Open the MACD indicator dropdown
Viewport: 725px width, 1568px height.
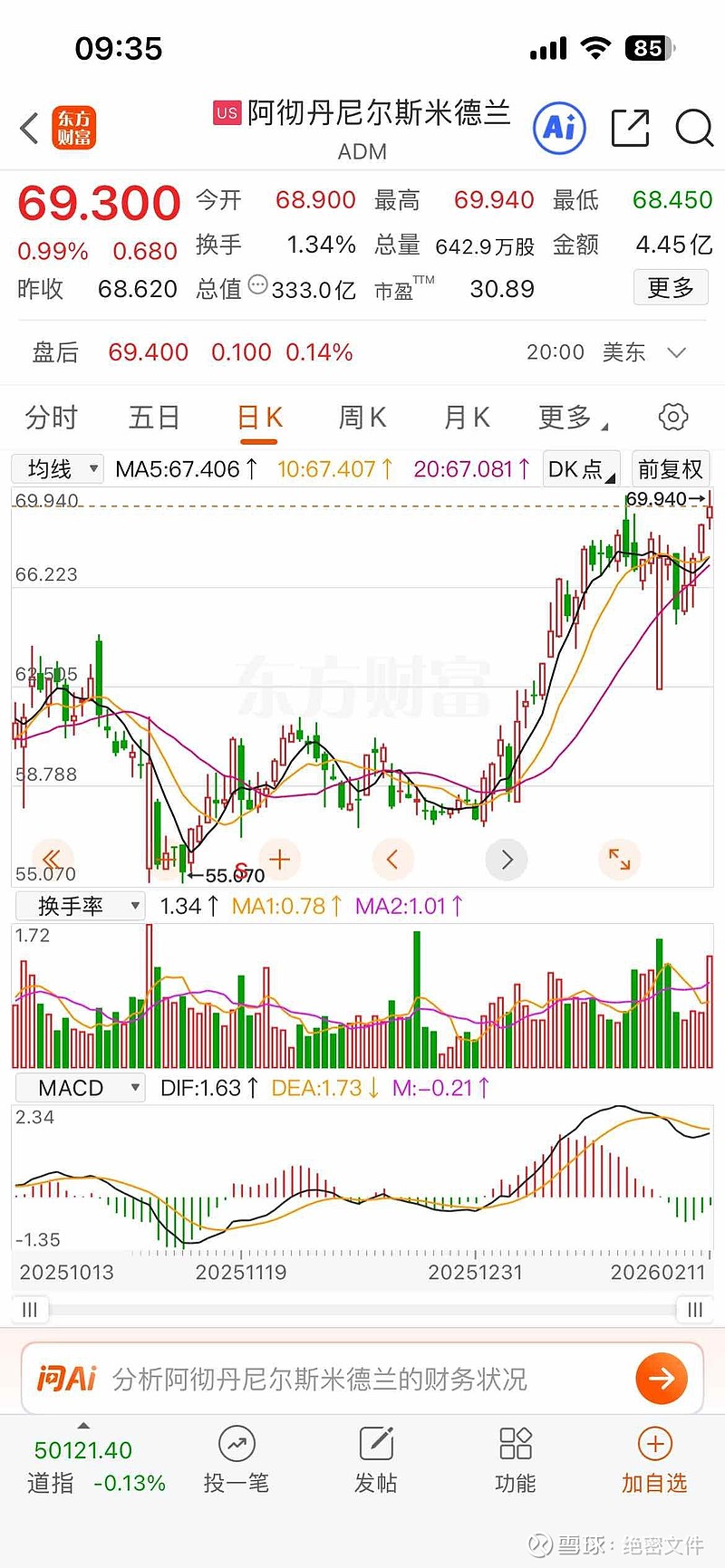pyautogui.click(x=80, y=1087)
